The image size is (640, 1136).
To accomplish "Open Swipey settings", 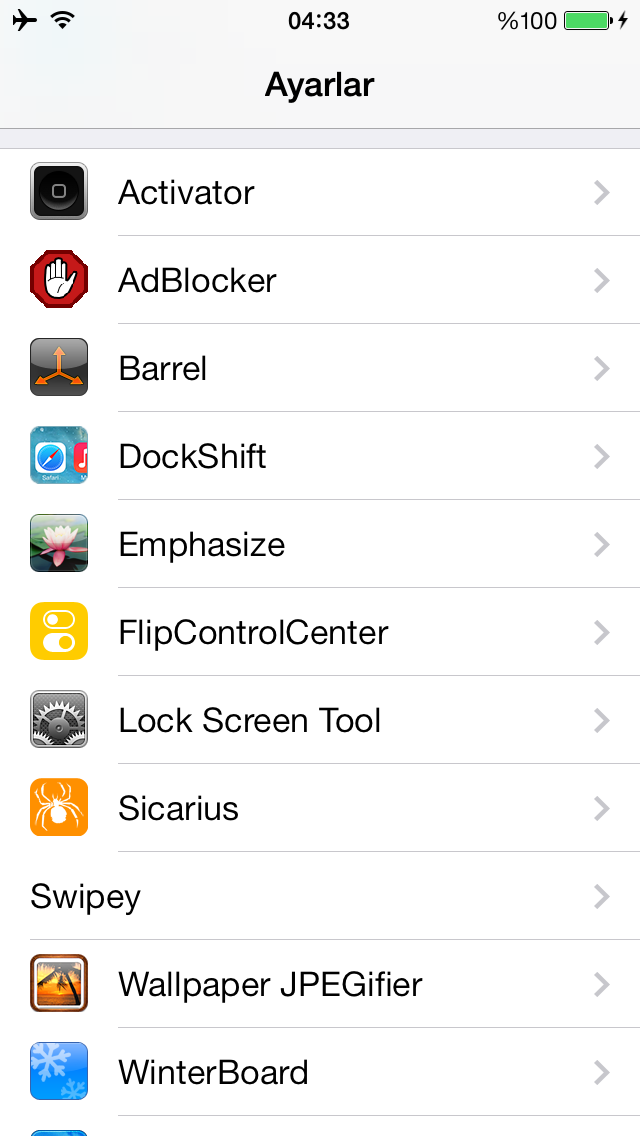I will coord(320,896).
